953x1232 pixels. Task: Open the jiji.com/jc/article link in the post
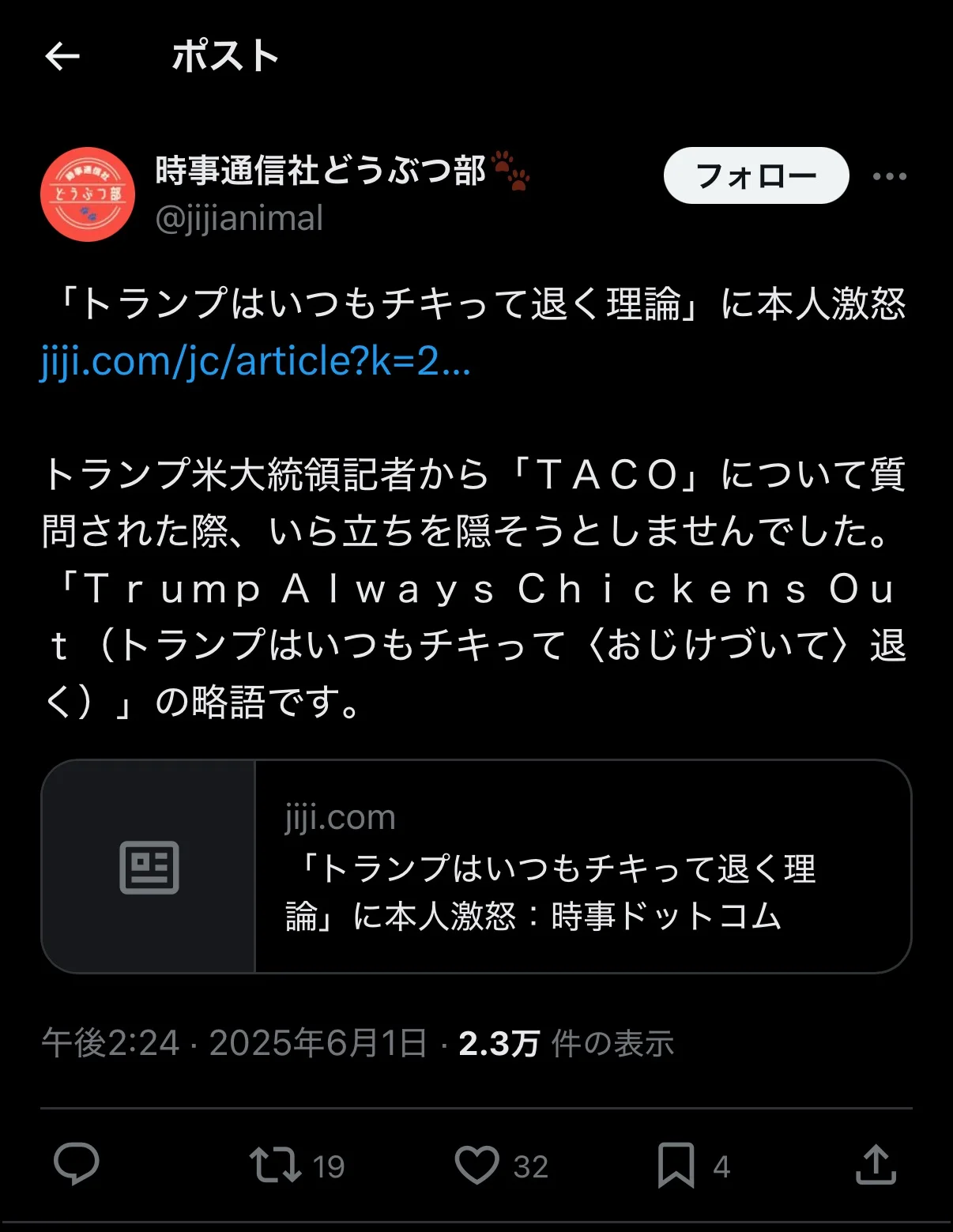pyautogui.click(x=255, y=362)
